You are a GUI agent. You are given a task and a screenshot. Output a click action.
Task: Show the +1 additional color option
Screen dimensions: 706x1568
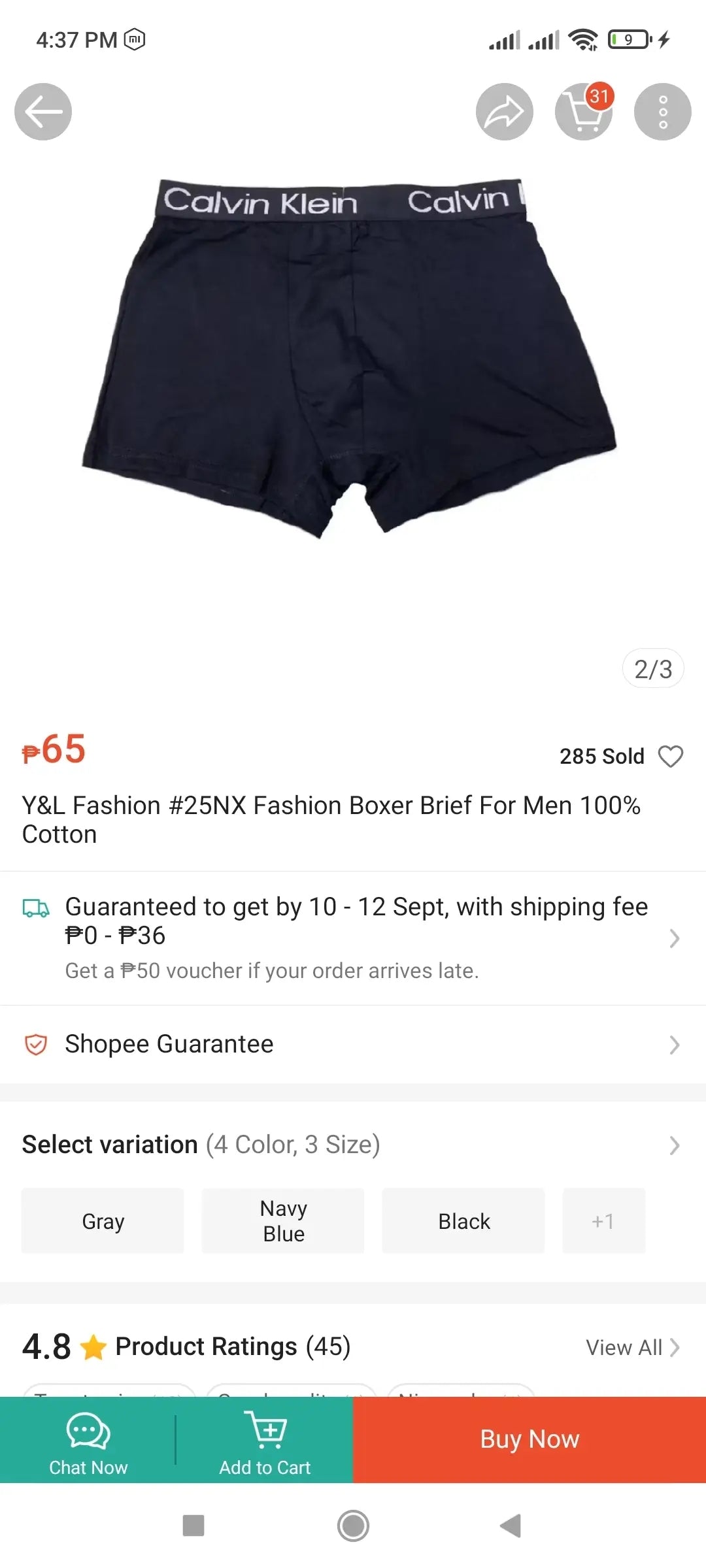(603, 1220)
